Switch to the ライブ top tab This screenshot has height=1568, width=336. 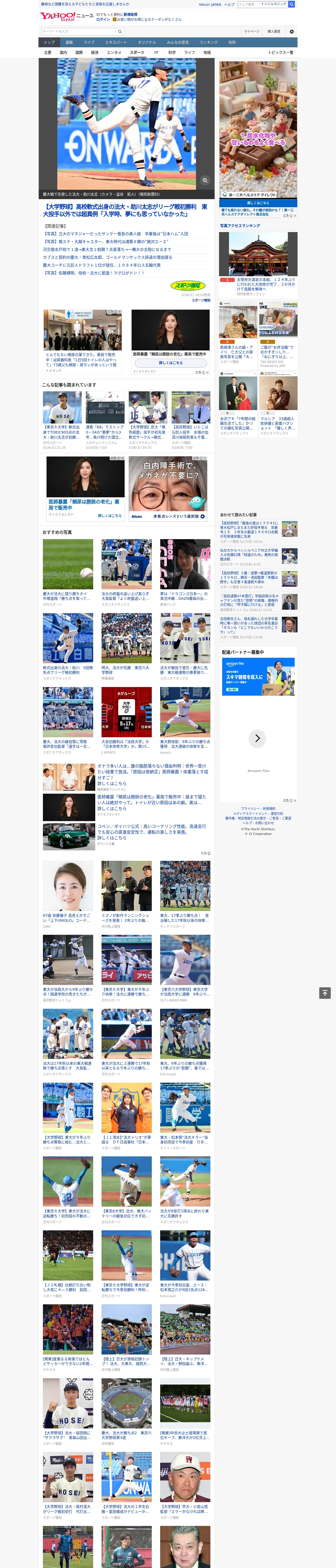coord(89,43)
